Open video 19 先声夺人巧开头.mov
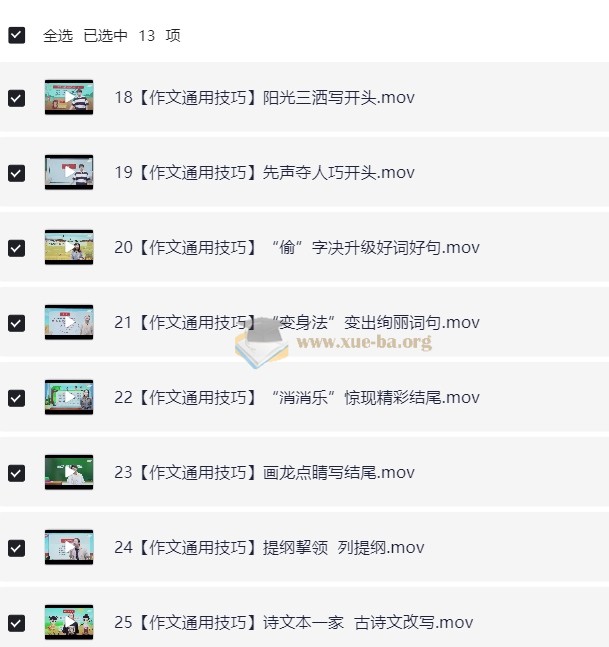 [264, 173]
